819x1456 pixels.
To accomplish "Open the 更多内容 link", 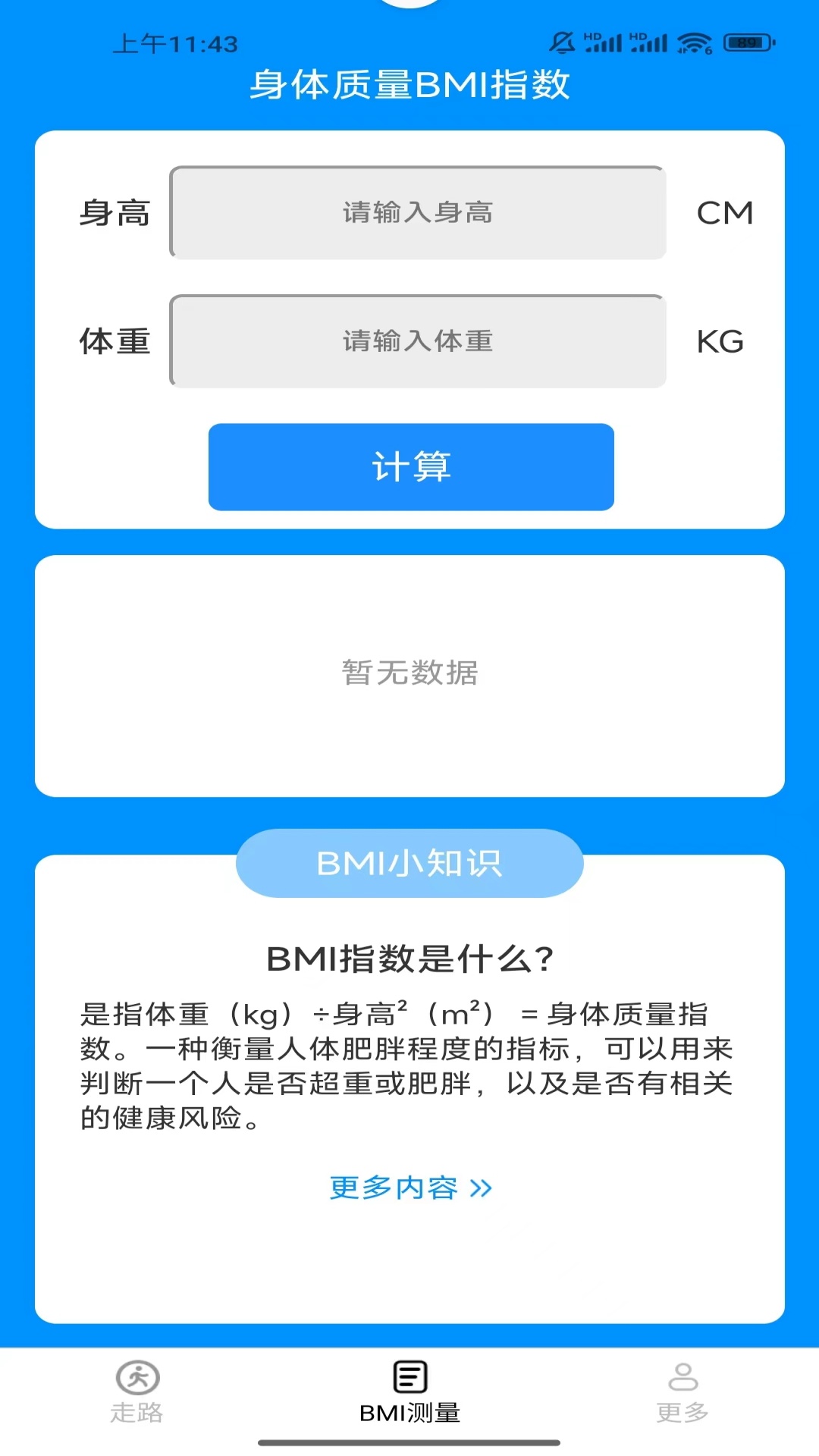I will pyautogui.click(x=410, y=1188).
